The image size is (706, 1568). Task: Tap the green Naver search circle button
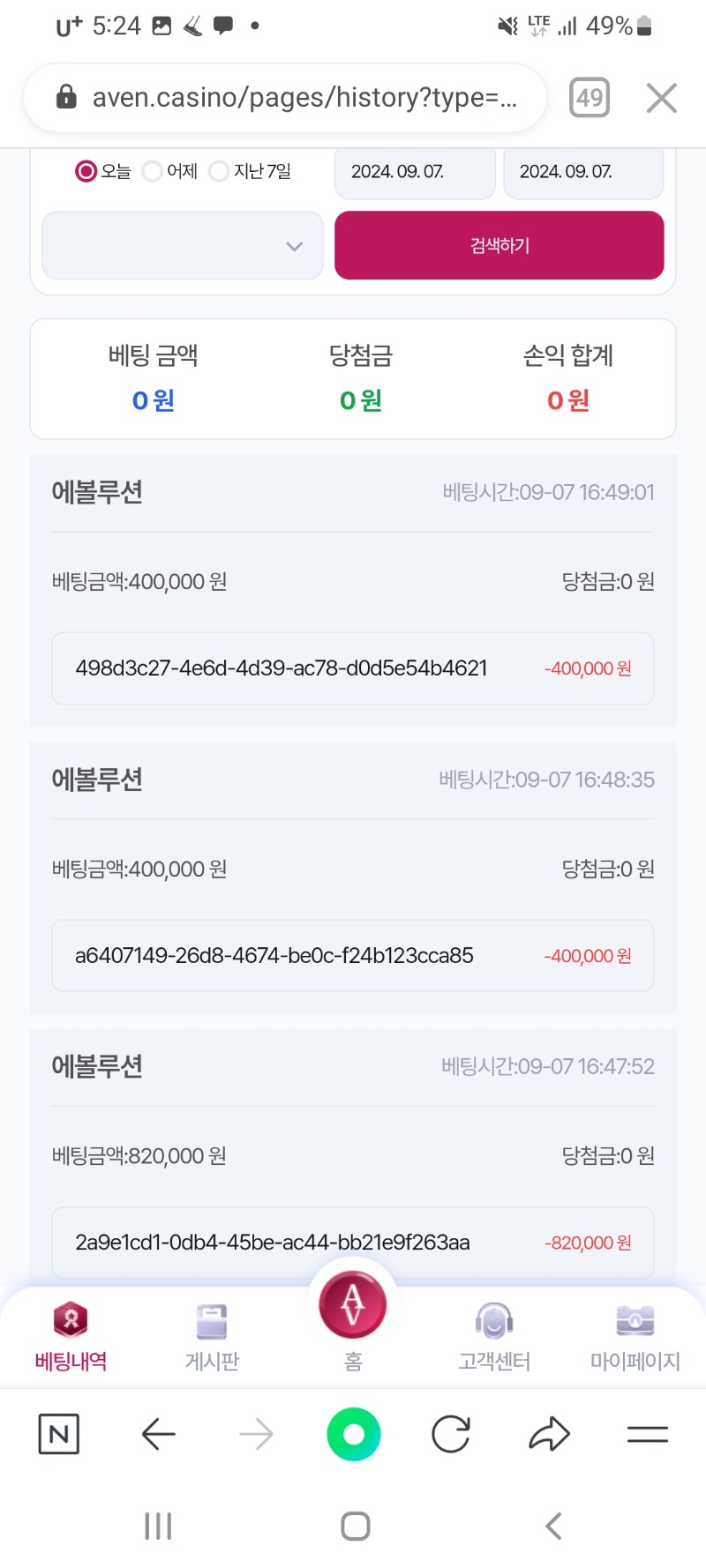pyautogui.click(x=353, y=1434)
